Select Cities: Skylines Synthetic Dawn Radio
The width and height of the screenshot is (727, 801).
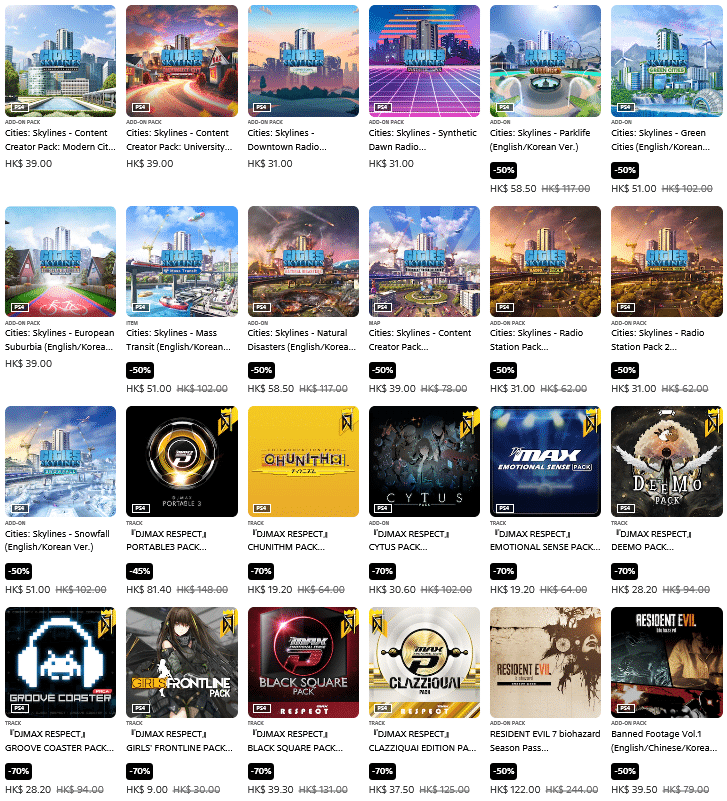click(x=424, y=60)
